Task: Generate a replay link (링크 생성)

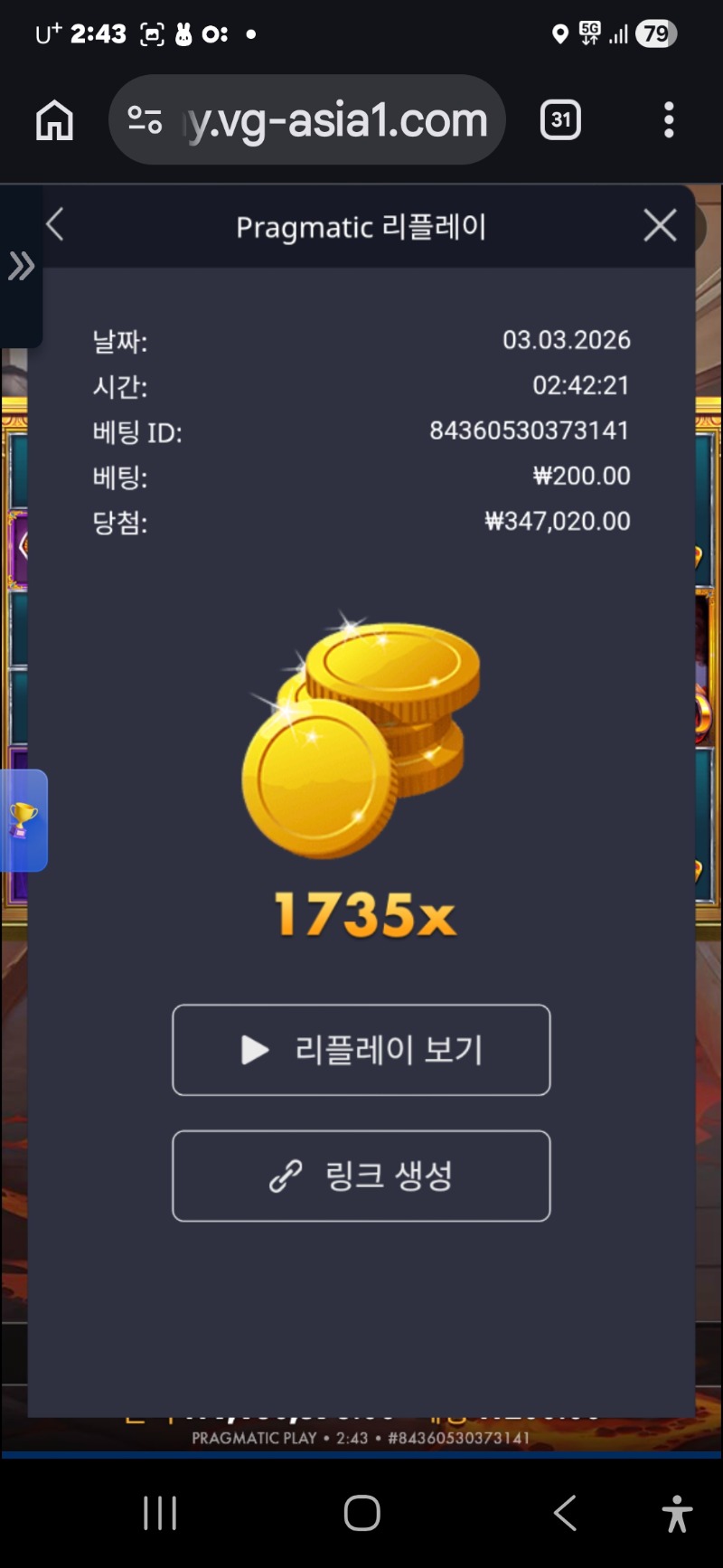Action: 361,1176
